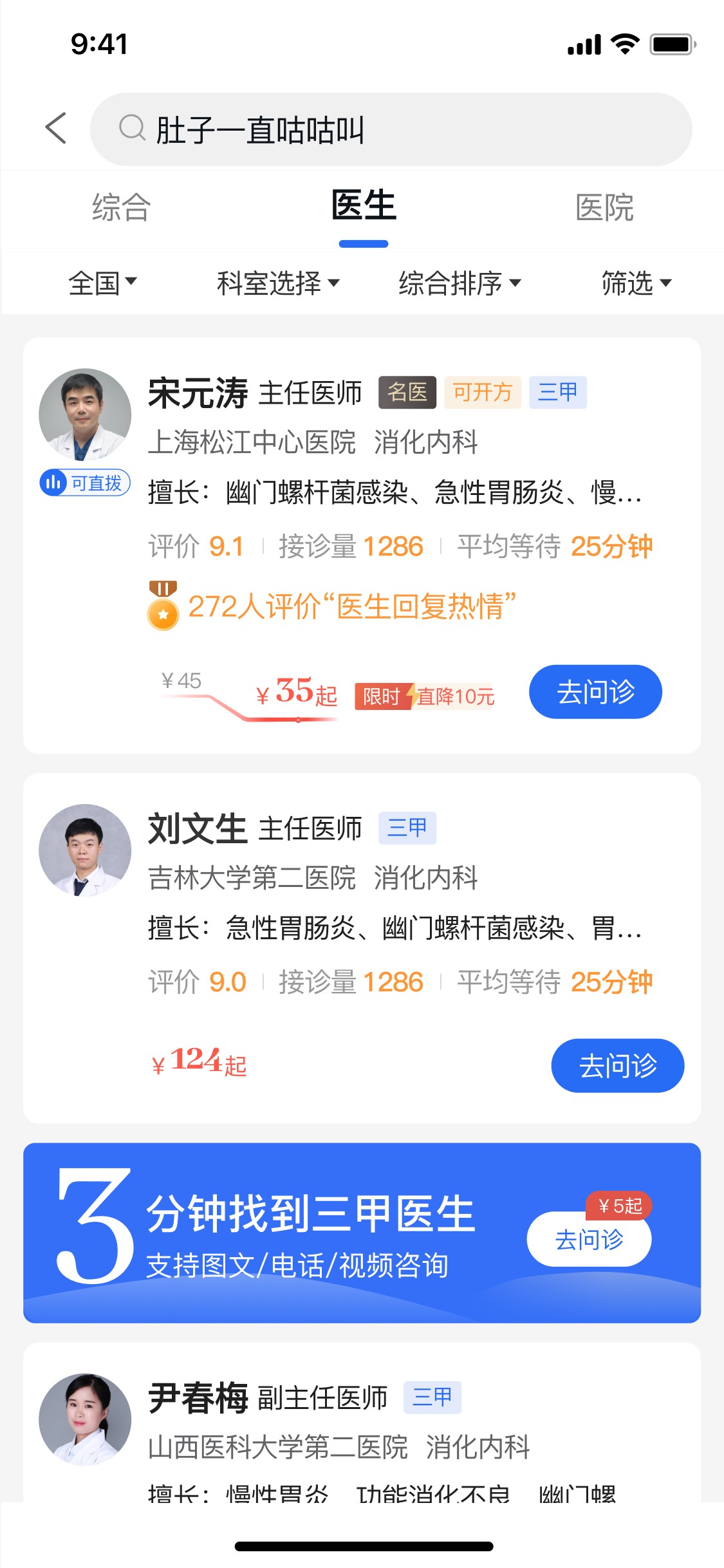Viewport: 724px width, 1568px height.
Task: Open 刘文生's profile photo
Action: [87, 850]
